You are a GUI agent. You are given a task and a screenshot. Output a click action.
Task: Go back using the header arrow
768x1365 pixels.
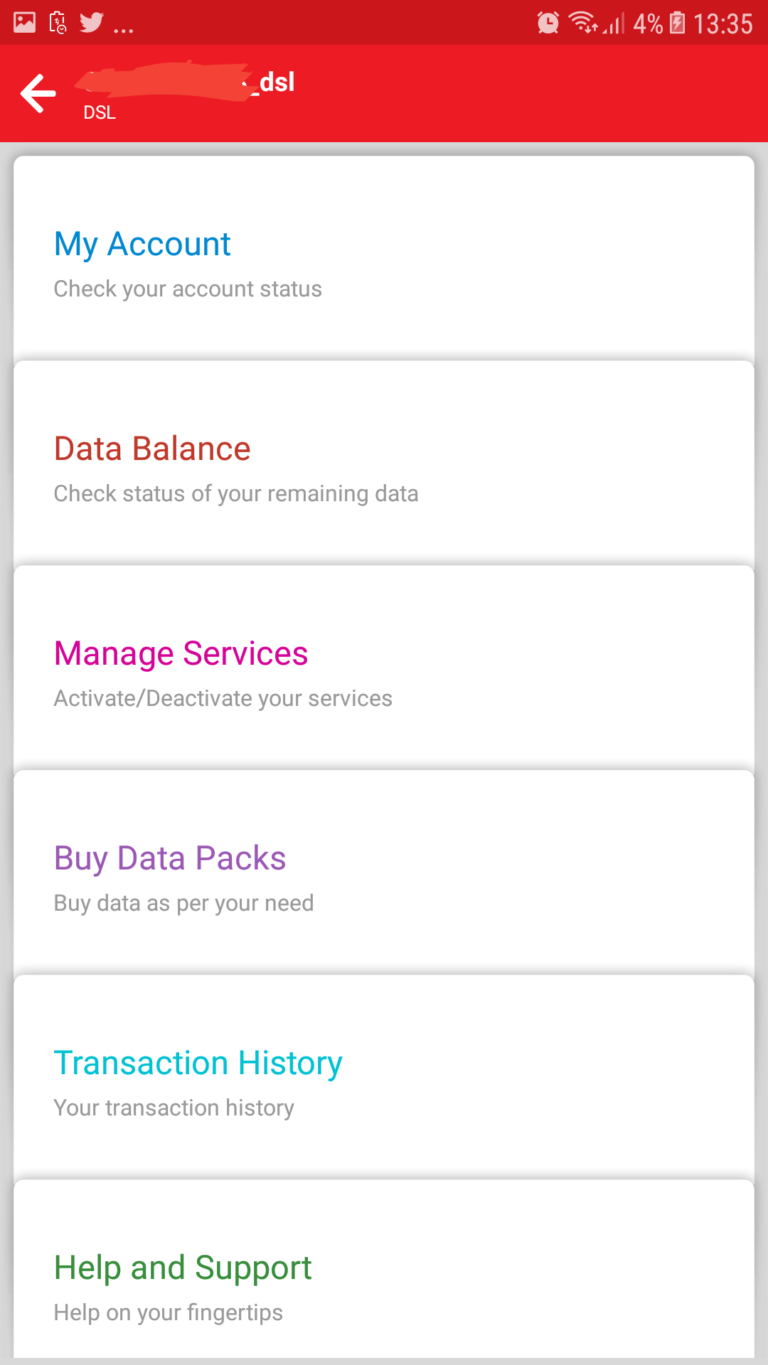coord(38,94)
